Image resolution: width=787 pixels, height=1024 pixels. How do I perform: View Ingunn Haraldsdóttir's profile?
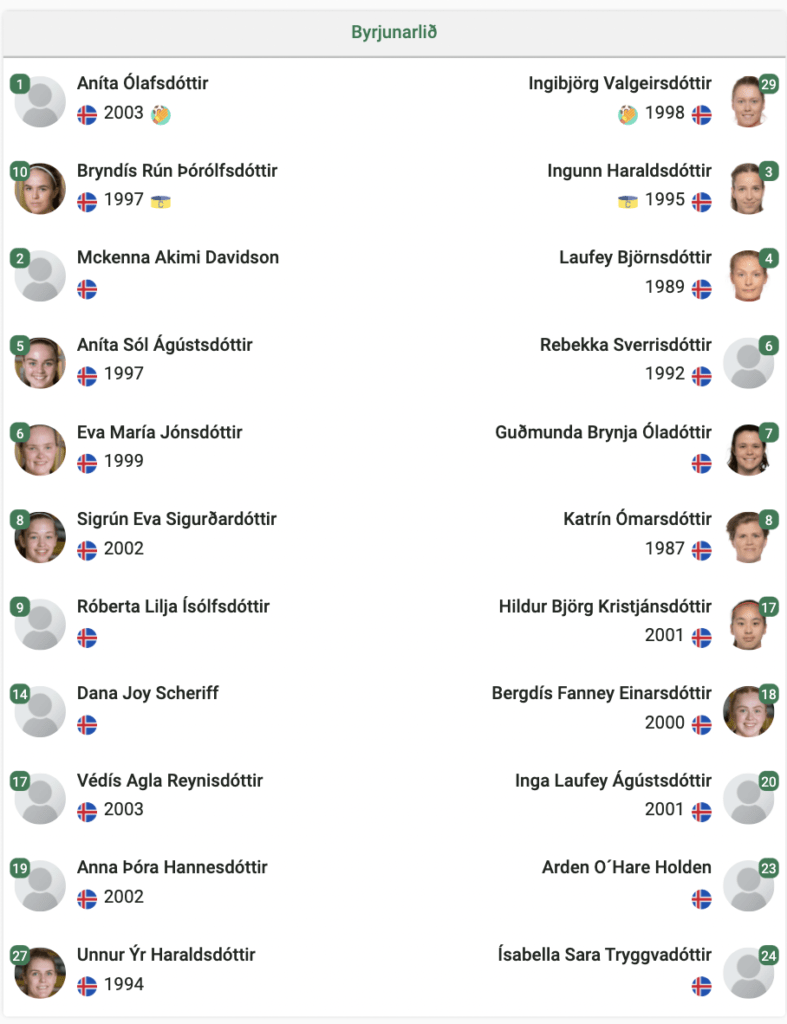pos(629,171)
